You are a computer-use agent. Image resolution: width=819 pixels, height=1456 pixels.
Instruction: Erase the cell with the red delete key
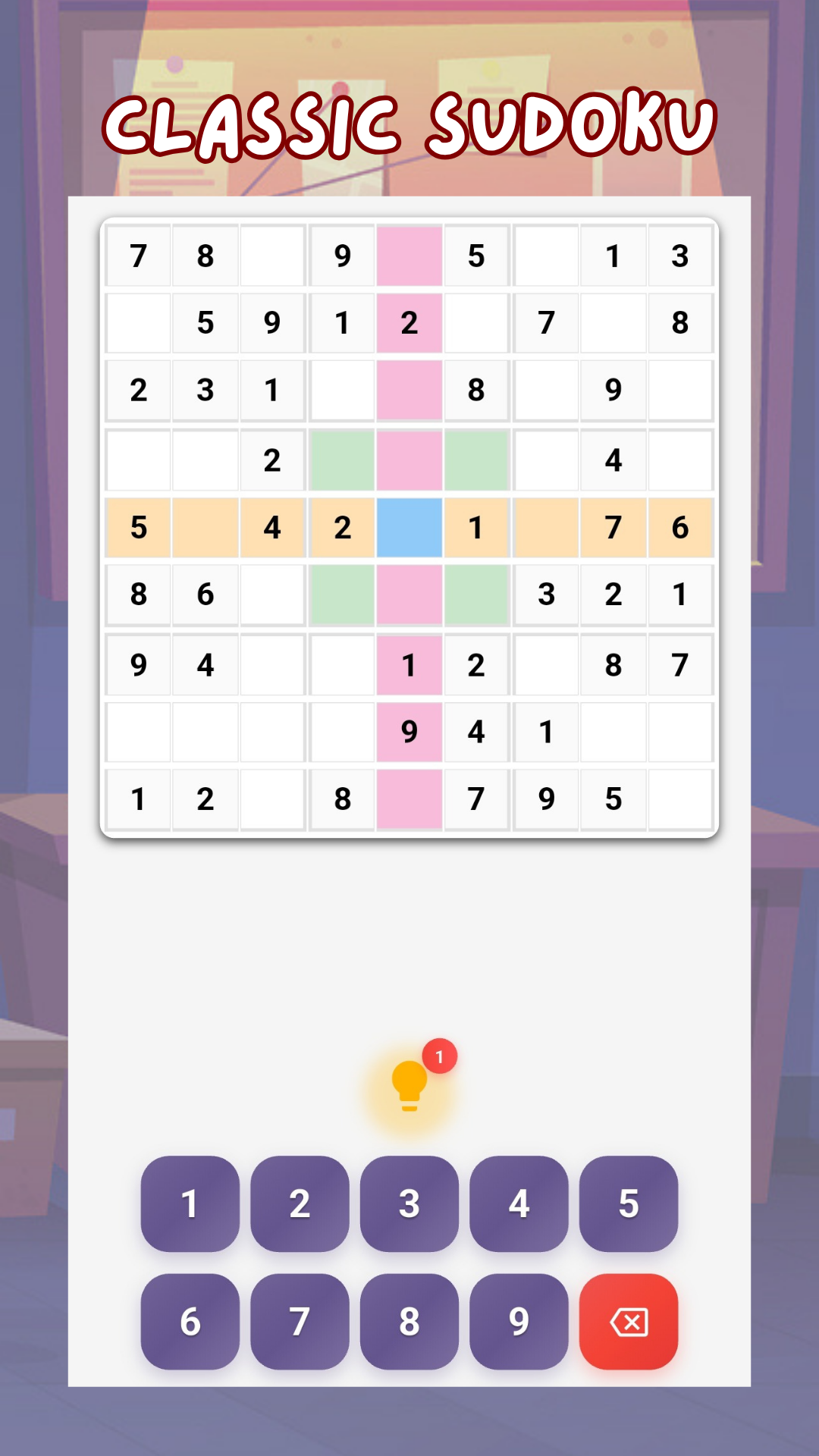[x=629, y=1322]
